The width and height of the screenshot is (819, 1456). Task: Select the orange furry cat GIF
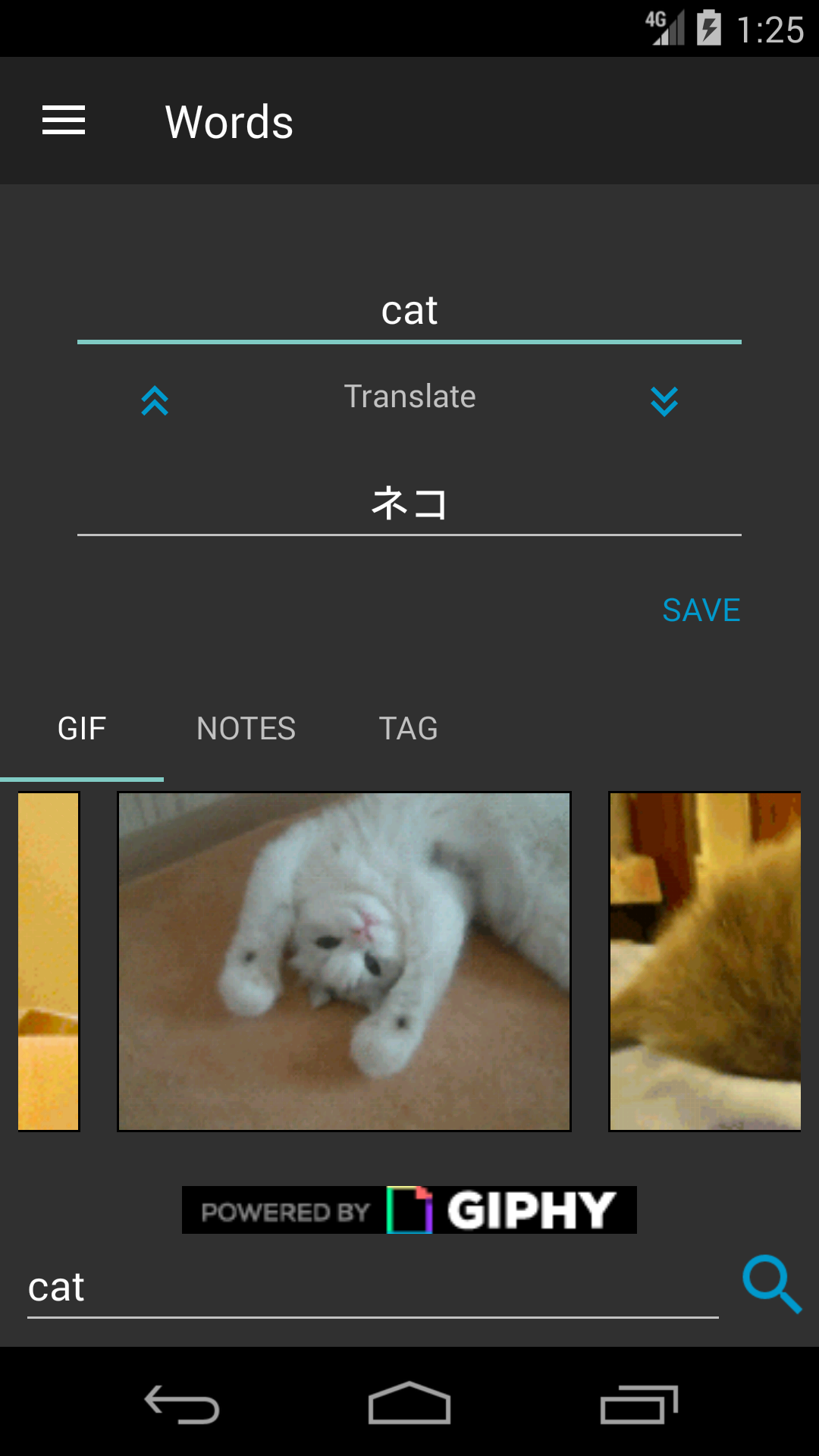705,962
